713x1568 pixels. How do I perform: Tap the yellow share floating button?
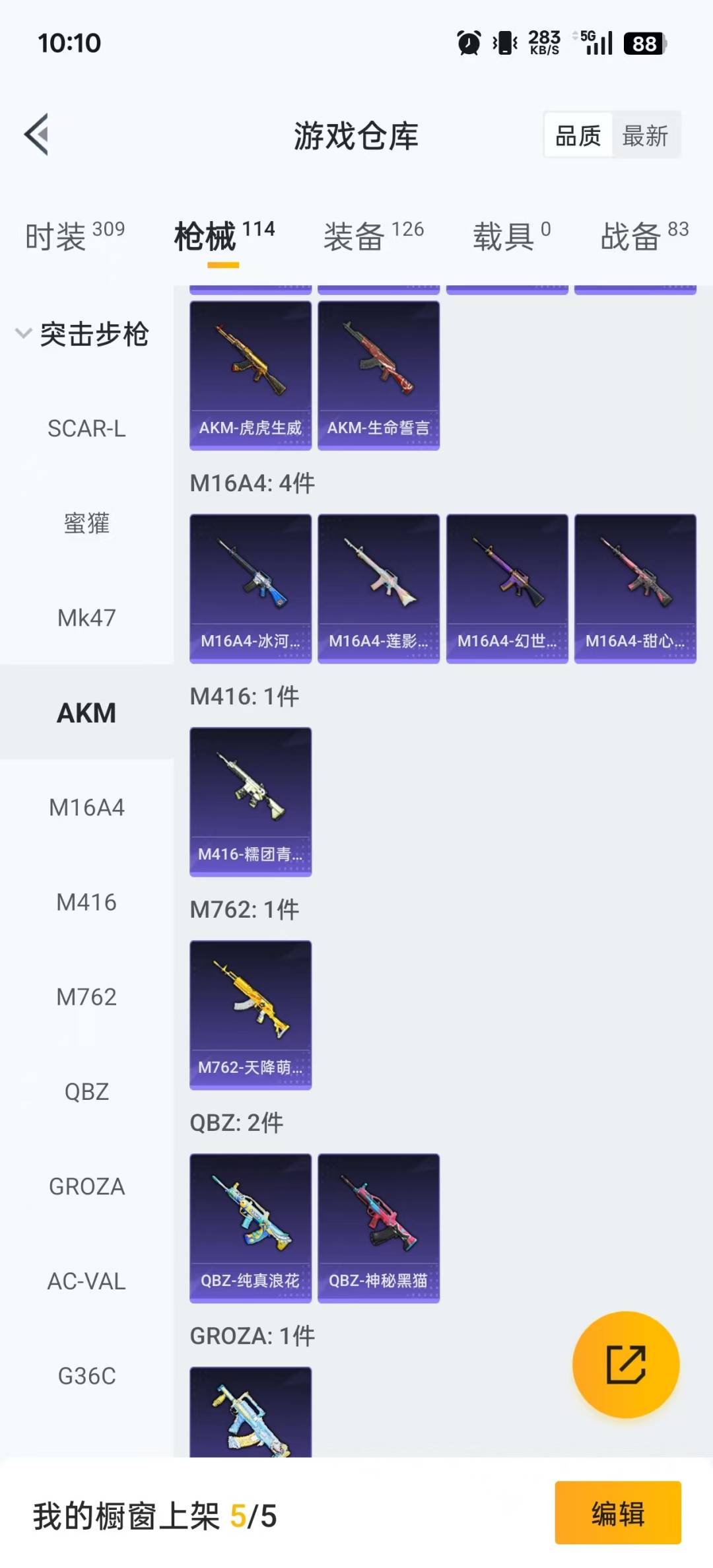tap(625, 1365)
